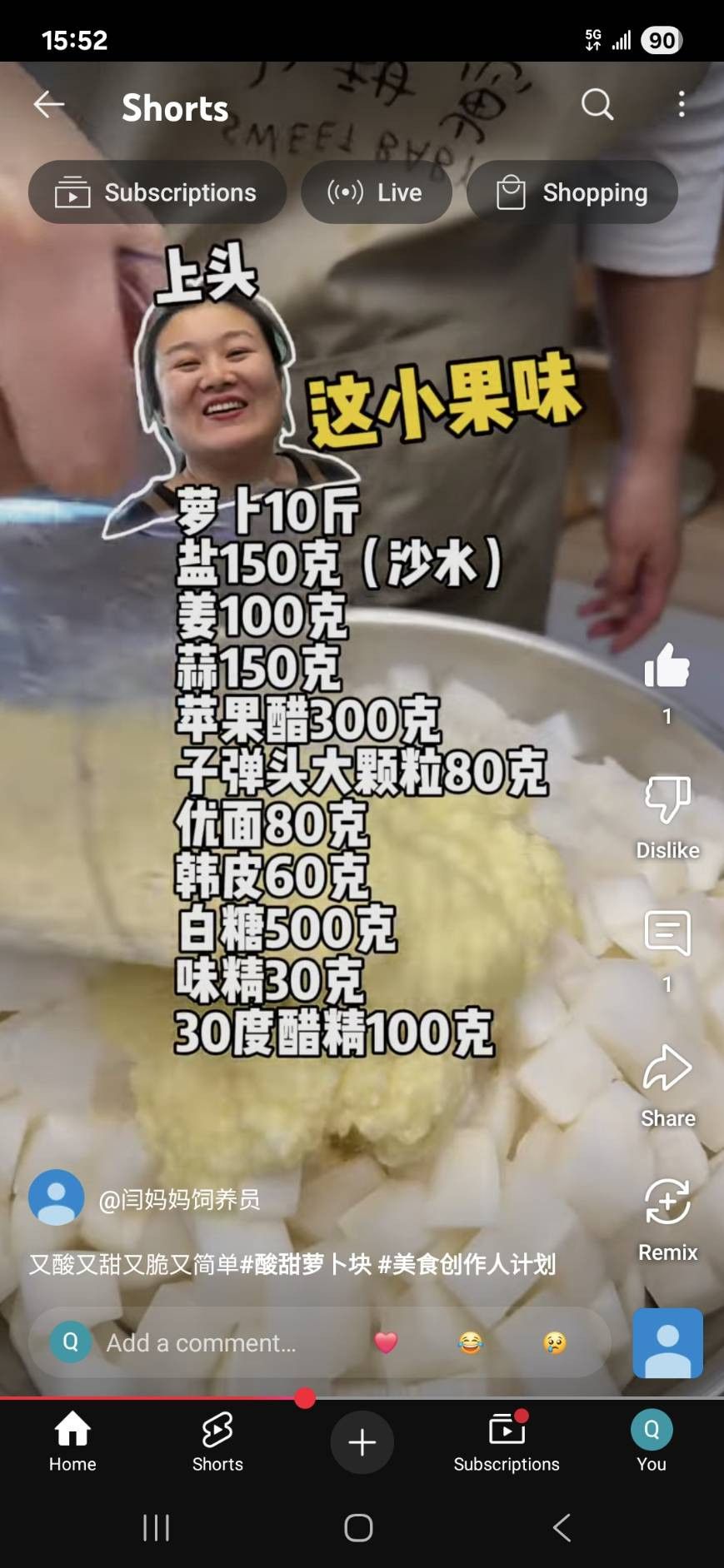724x1568 pixels.
Task: Remix this Short
Action: tap(667, 1203)
